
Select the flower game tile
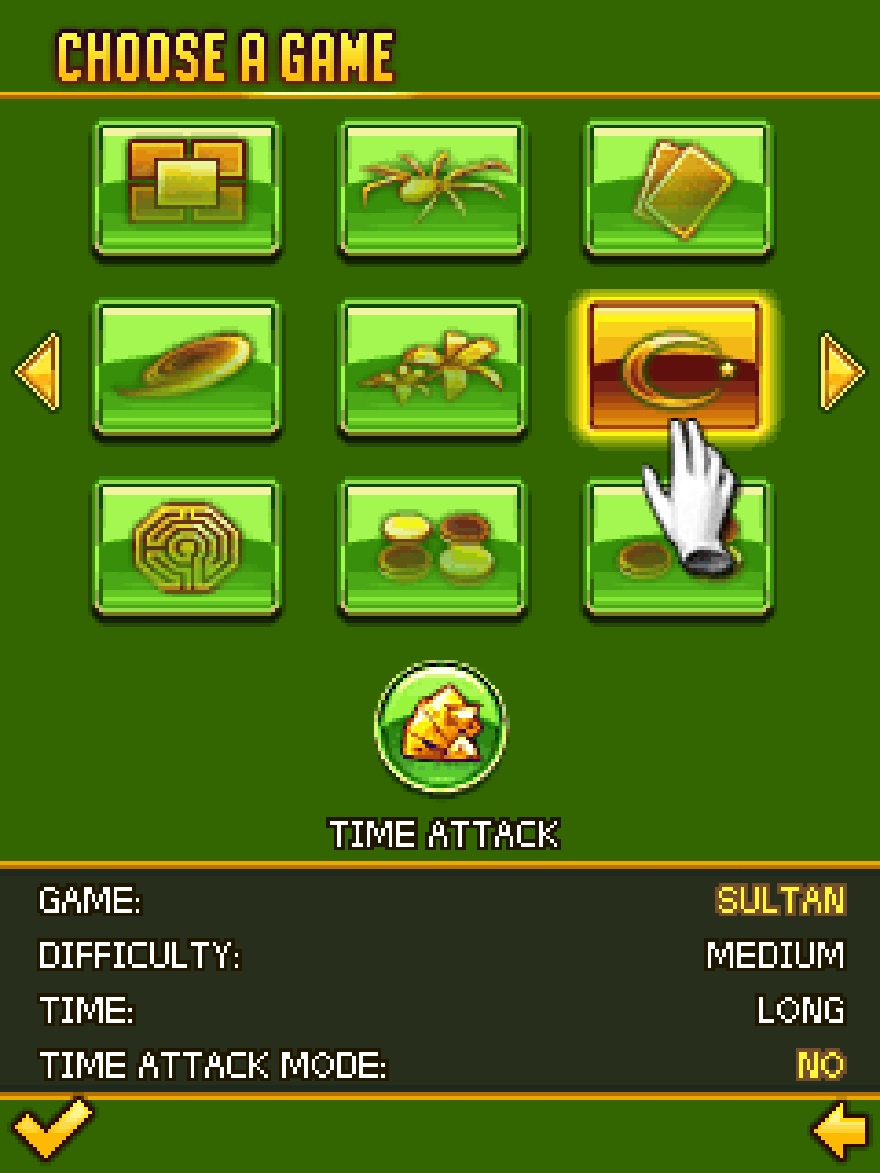[432, 367]
